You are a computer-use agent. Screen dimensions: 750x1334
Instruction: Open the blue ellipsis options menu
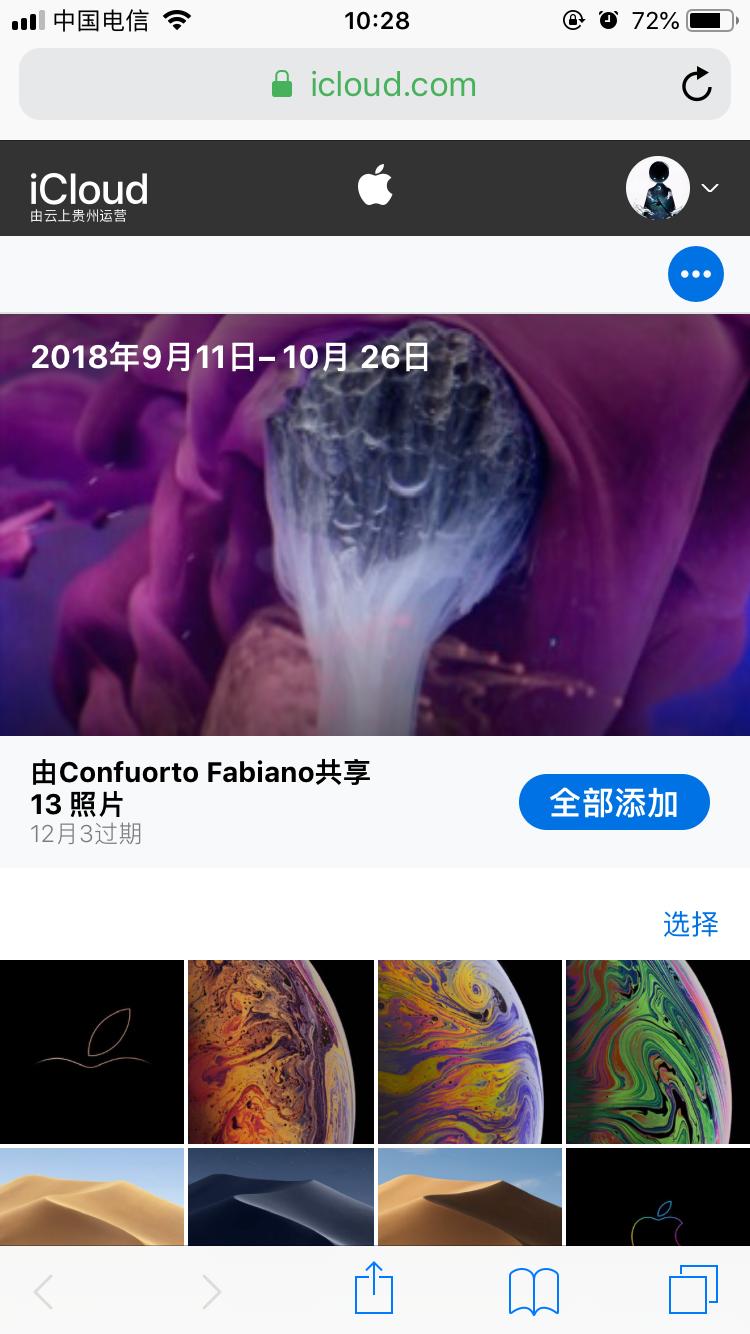(695, 273)
